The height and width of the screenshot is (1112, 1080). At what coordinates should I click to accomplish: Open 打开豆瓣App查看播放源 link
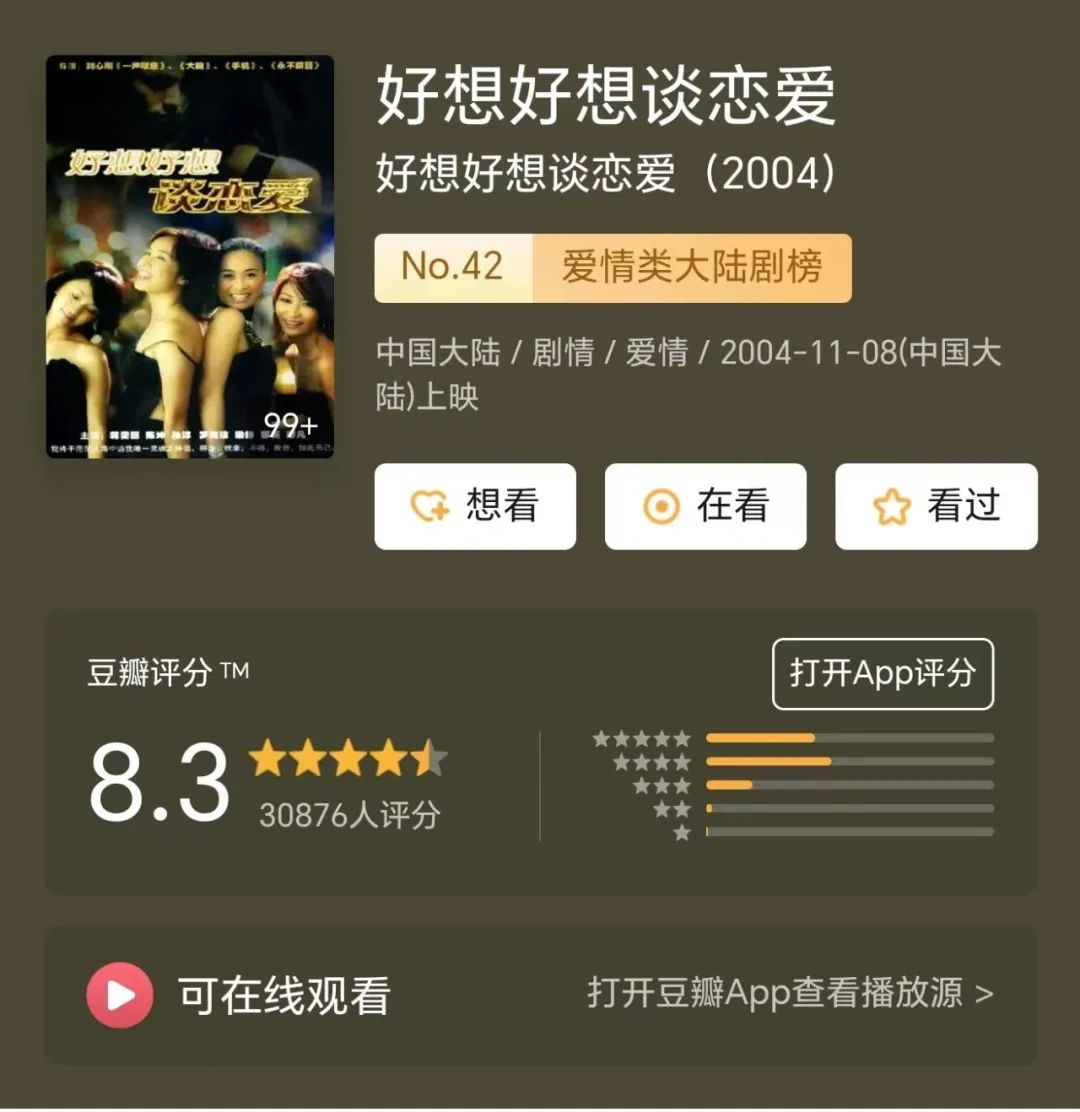tap(790, 994)
